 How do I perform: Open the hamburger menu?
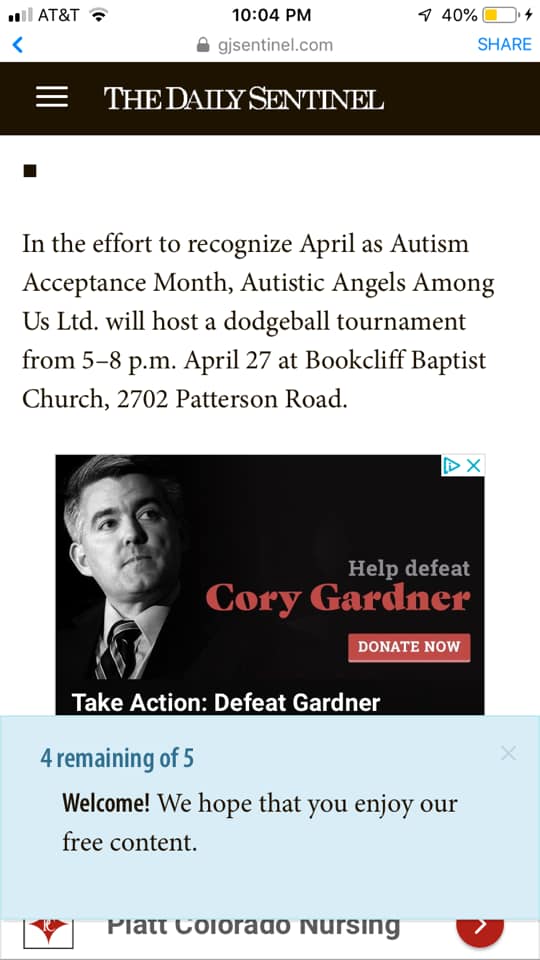point(52,97)
